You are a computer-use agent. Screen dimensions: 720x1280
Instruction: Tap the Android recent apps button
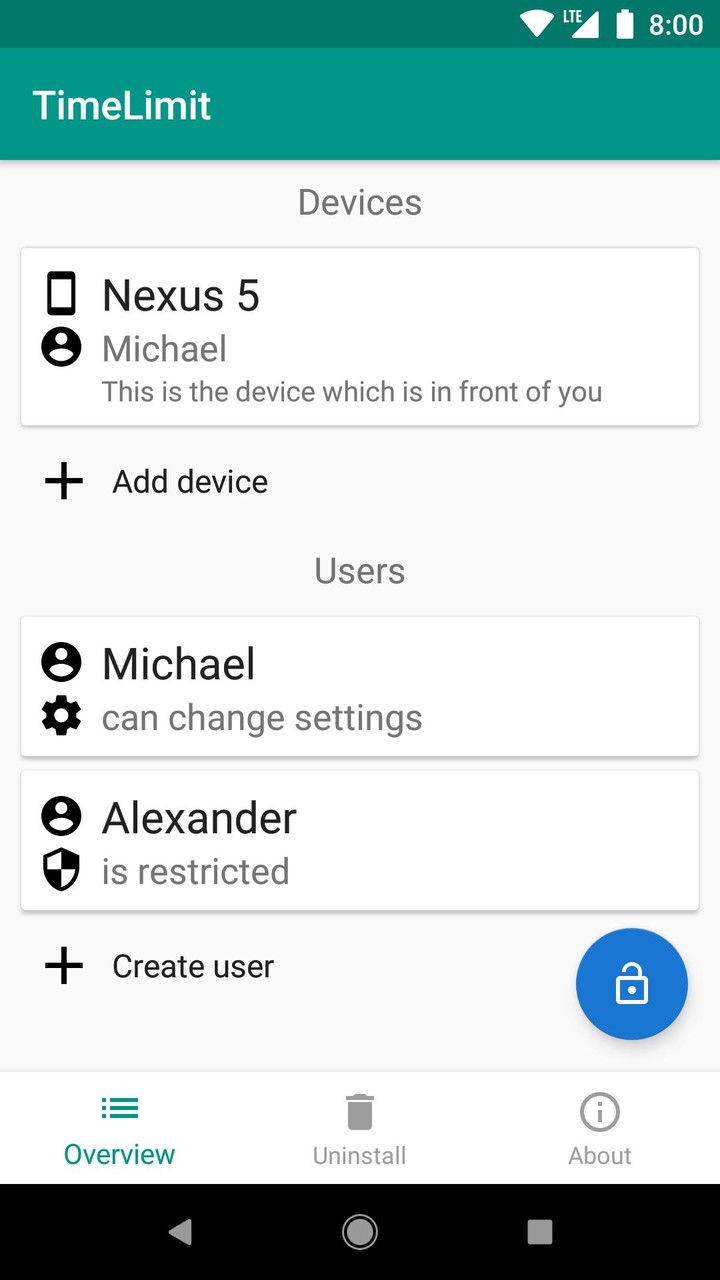[540, 1232]
